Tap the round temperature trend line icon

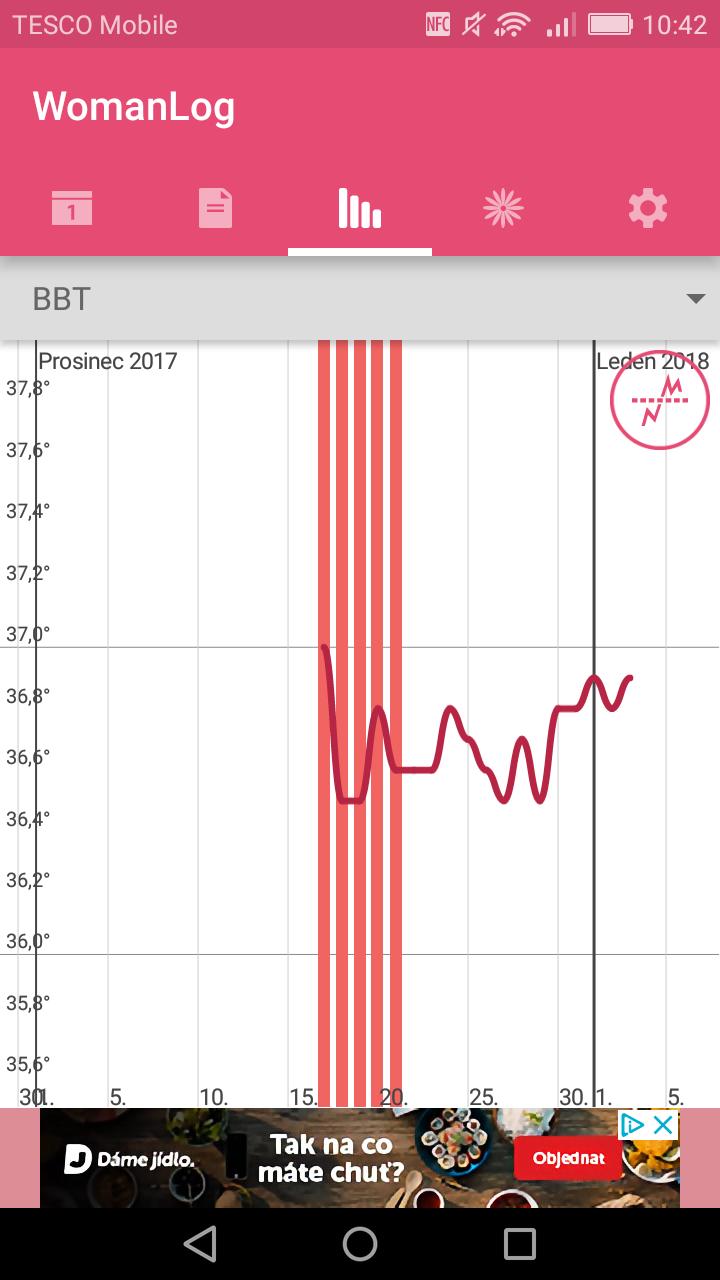(x=659, y=400)
